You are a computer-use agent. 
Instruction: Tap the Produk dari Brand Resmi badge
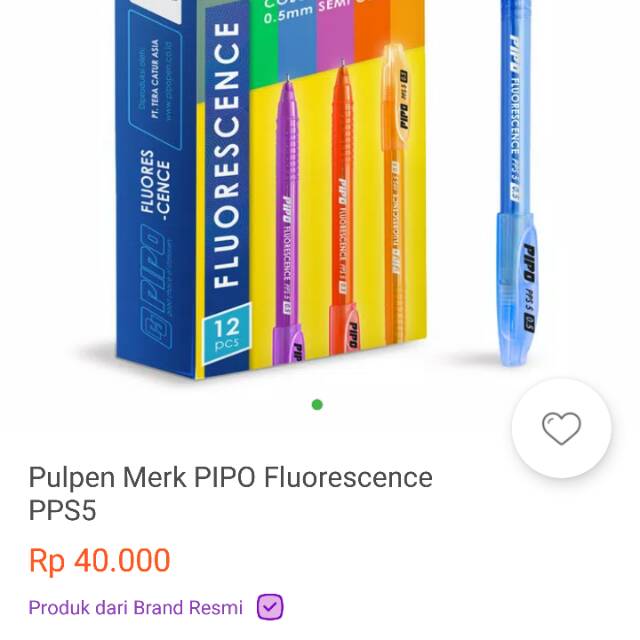coord(156,607)
